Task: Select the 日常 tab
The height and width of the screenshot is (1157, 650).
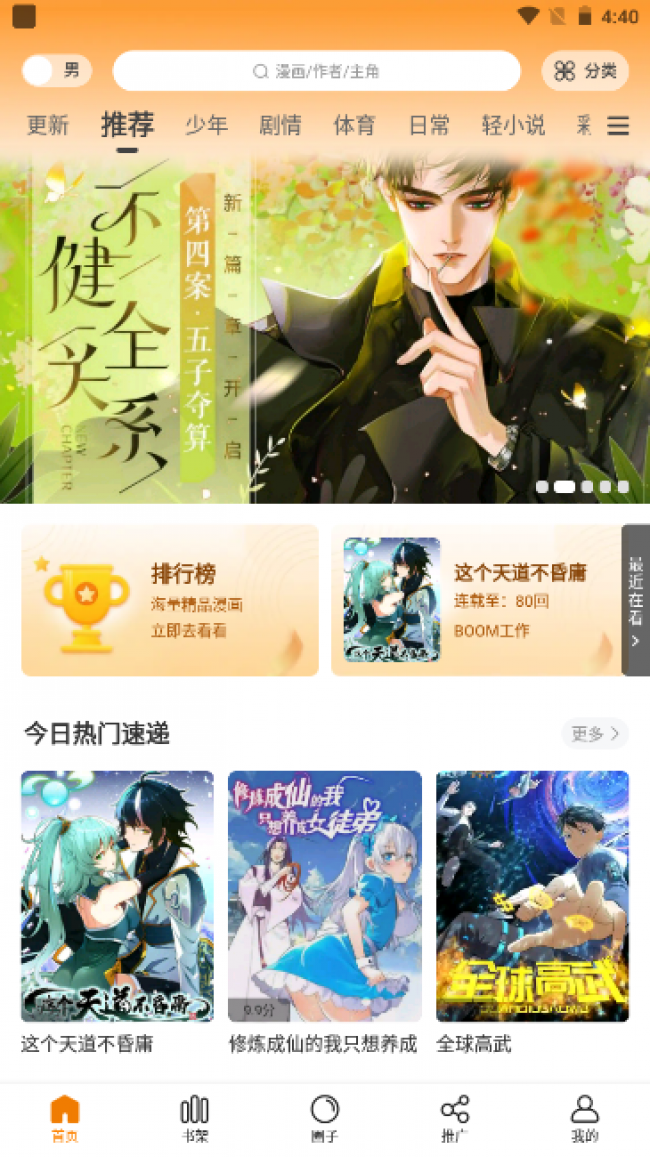Action: 429,125
